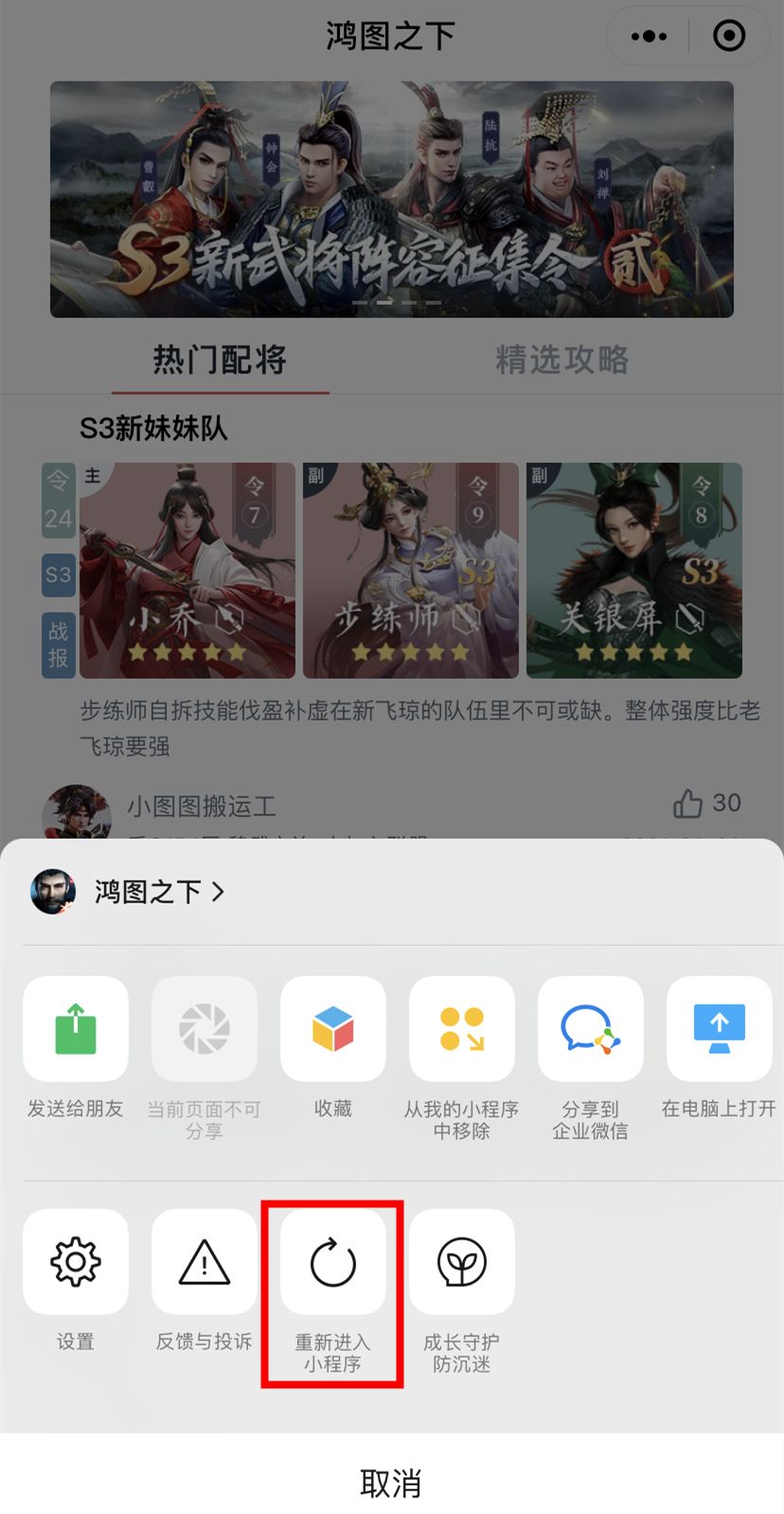
Task: Tap the 反馈与投诉 warning icon
Action: [204, 1262]
